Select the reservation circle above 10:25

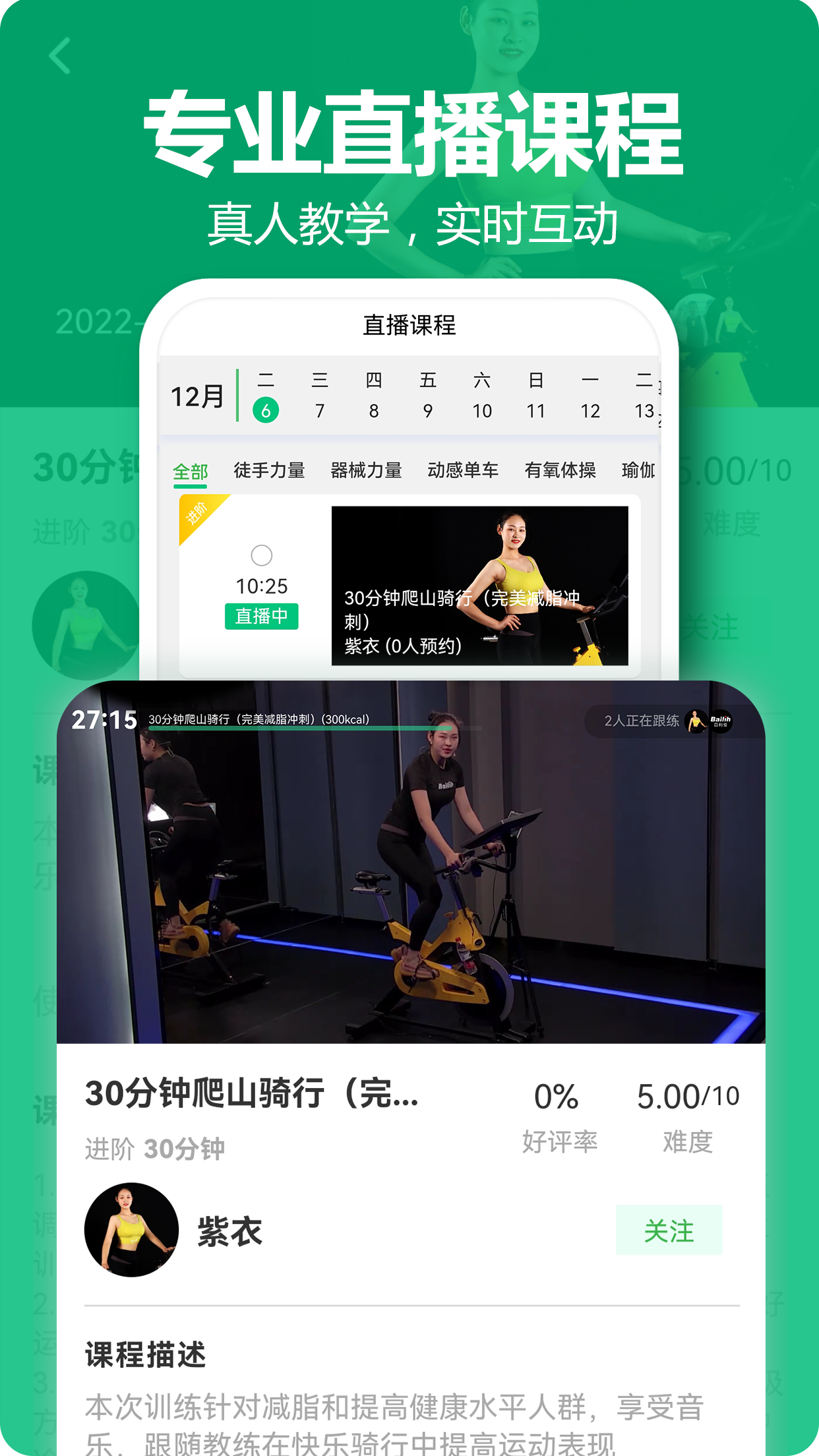(261, 557)
